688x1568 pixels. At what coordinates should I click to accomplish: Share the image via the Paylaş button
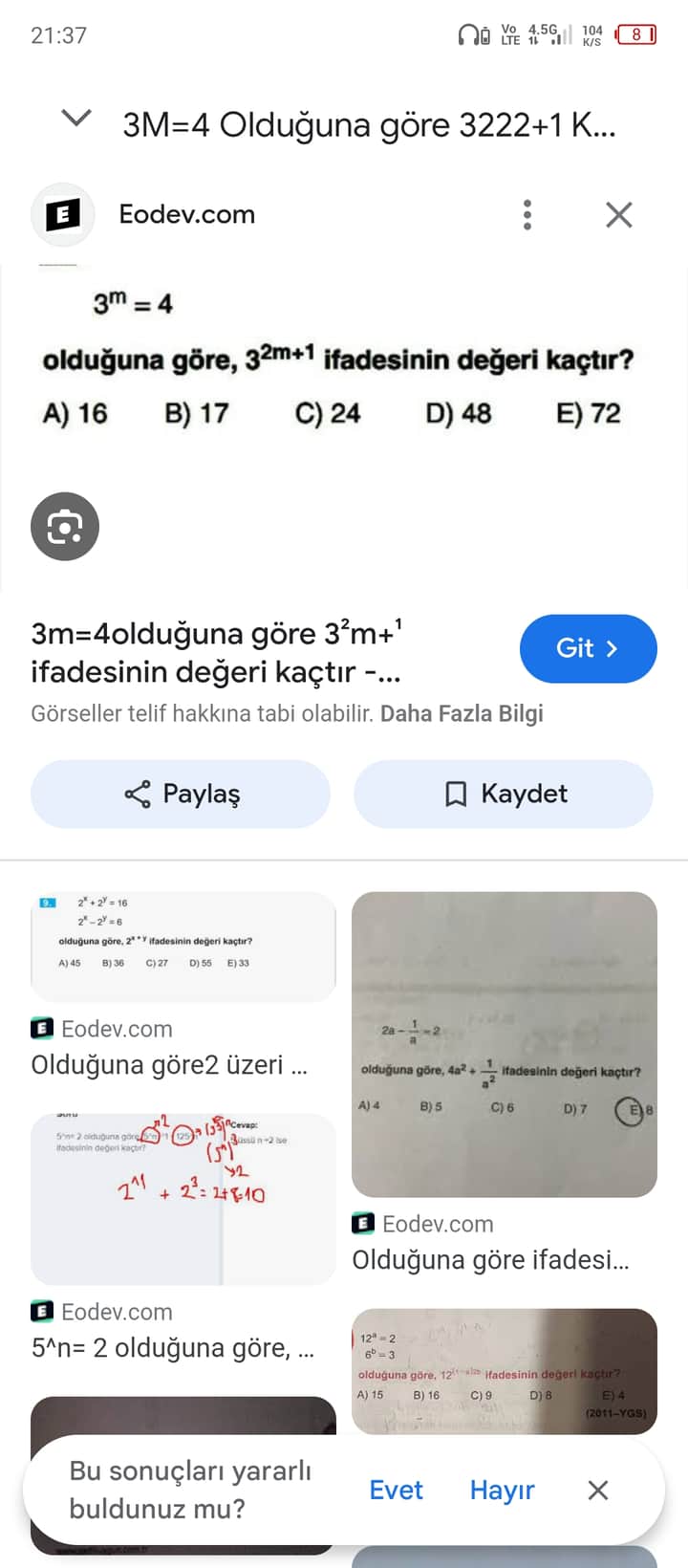coord(181,794)
